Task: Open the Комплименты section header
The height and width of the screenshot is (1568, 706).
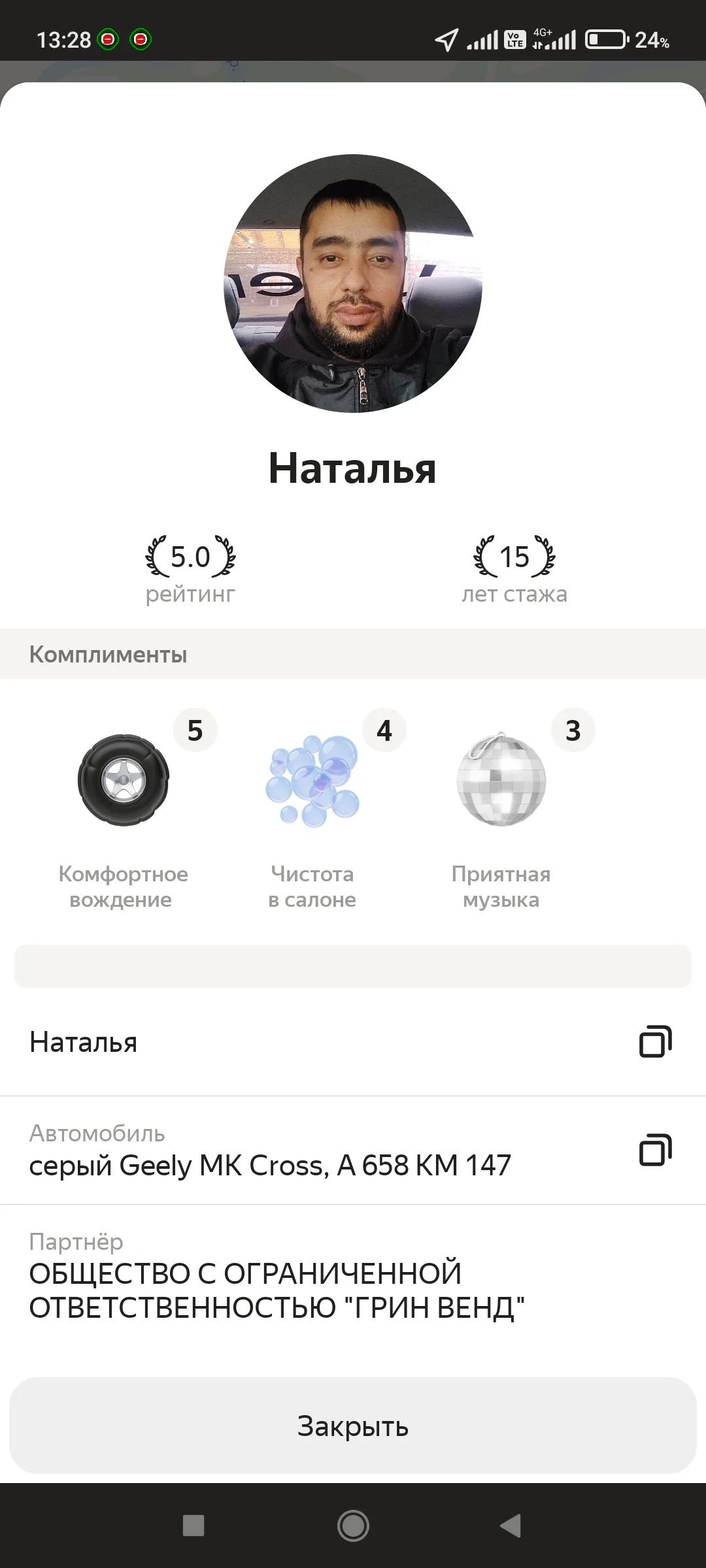Action: 109,653
